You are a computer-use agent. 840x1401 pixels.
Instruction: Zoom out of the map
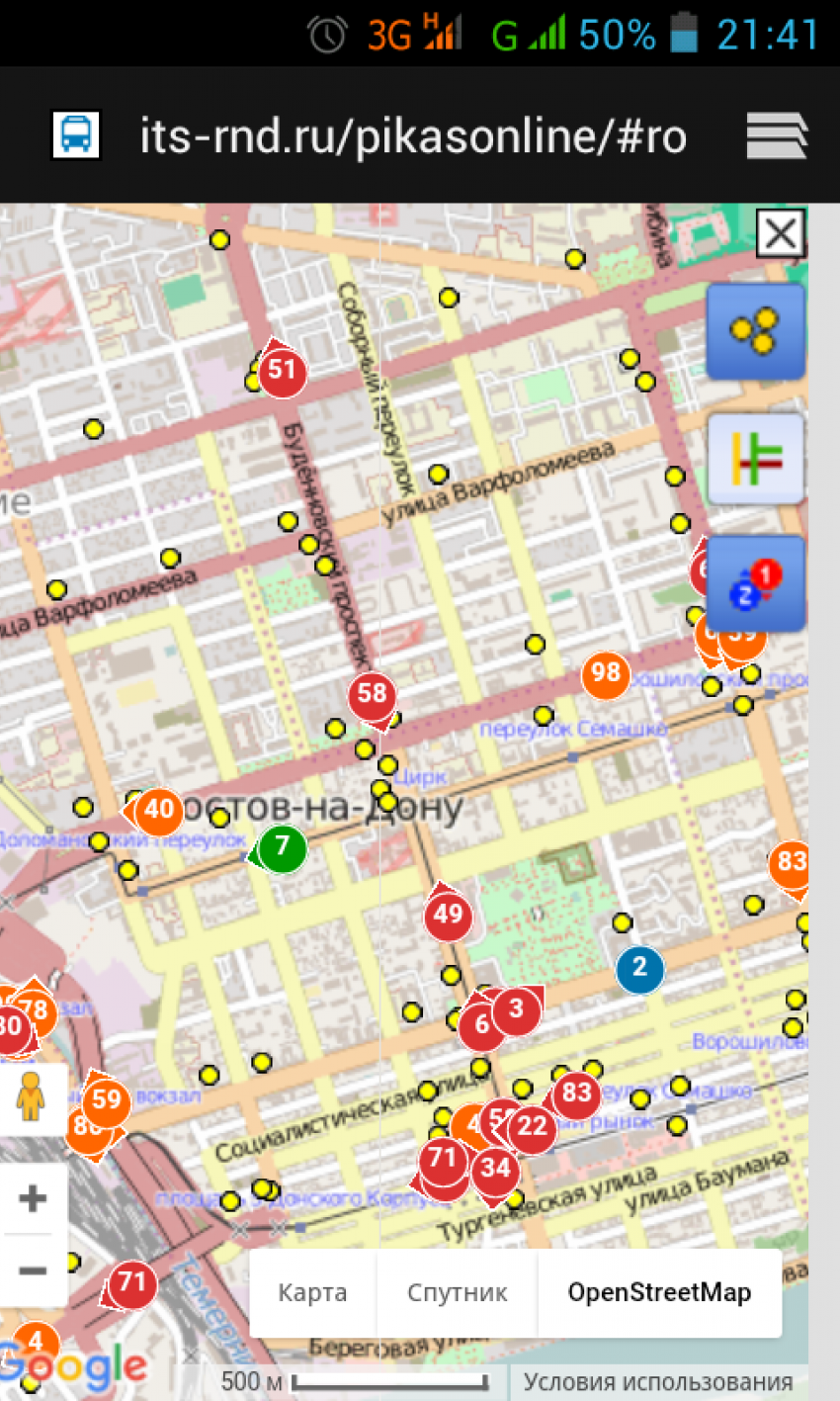[x=33, y=1270]
